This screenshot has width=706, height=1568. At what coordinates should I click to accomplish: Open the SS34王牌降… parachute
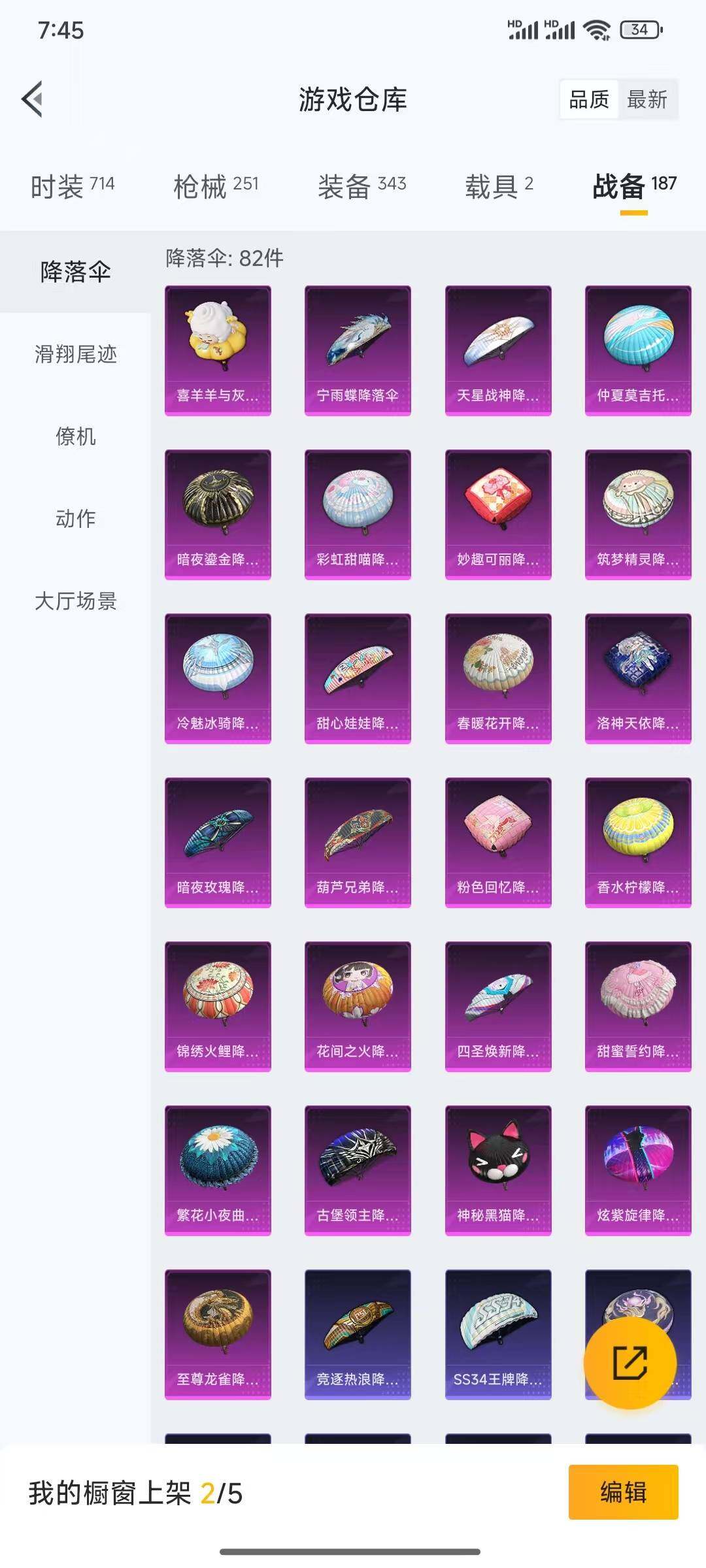(498, 1334)
